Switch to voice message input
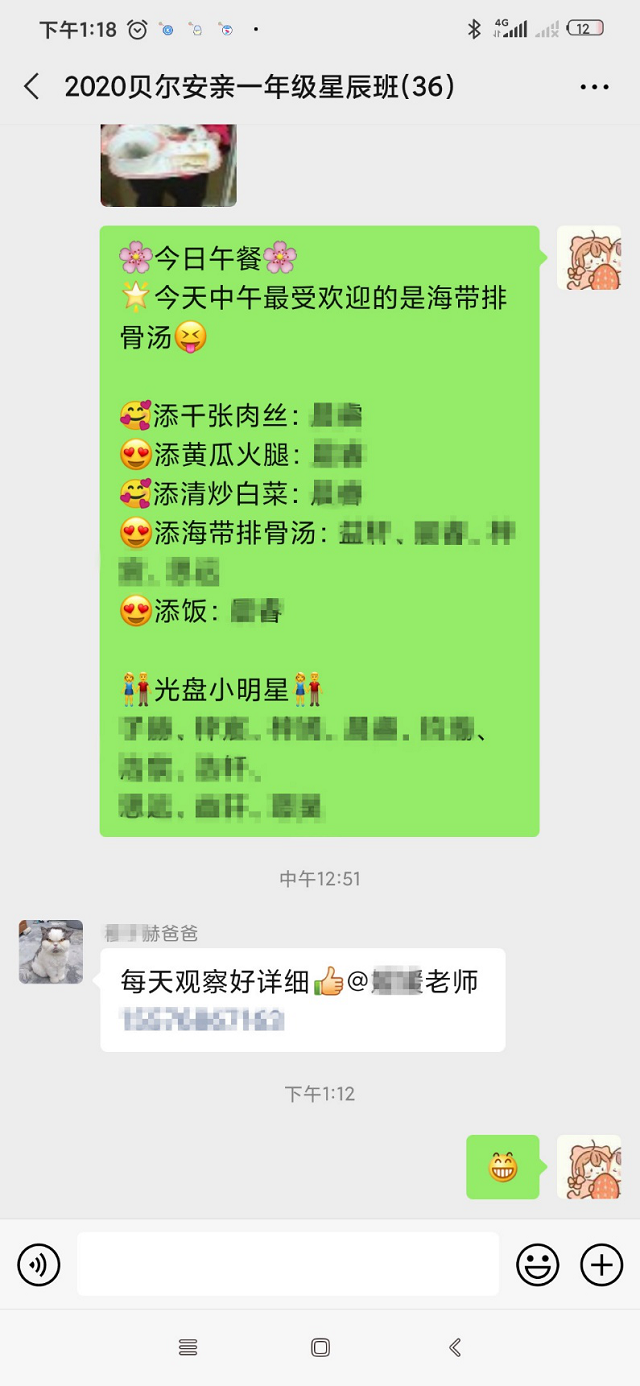This screenshot has height=1386, width=640. (x=39, y=1265)
